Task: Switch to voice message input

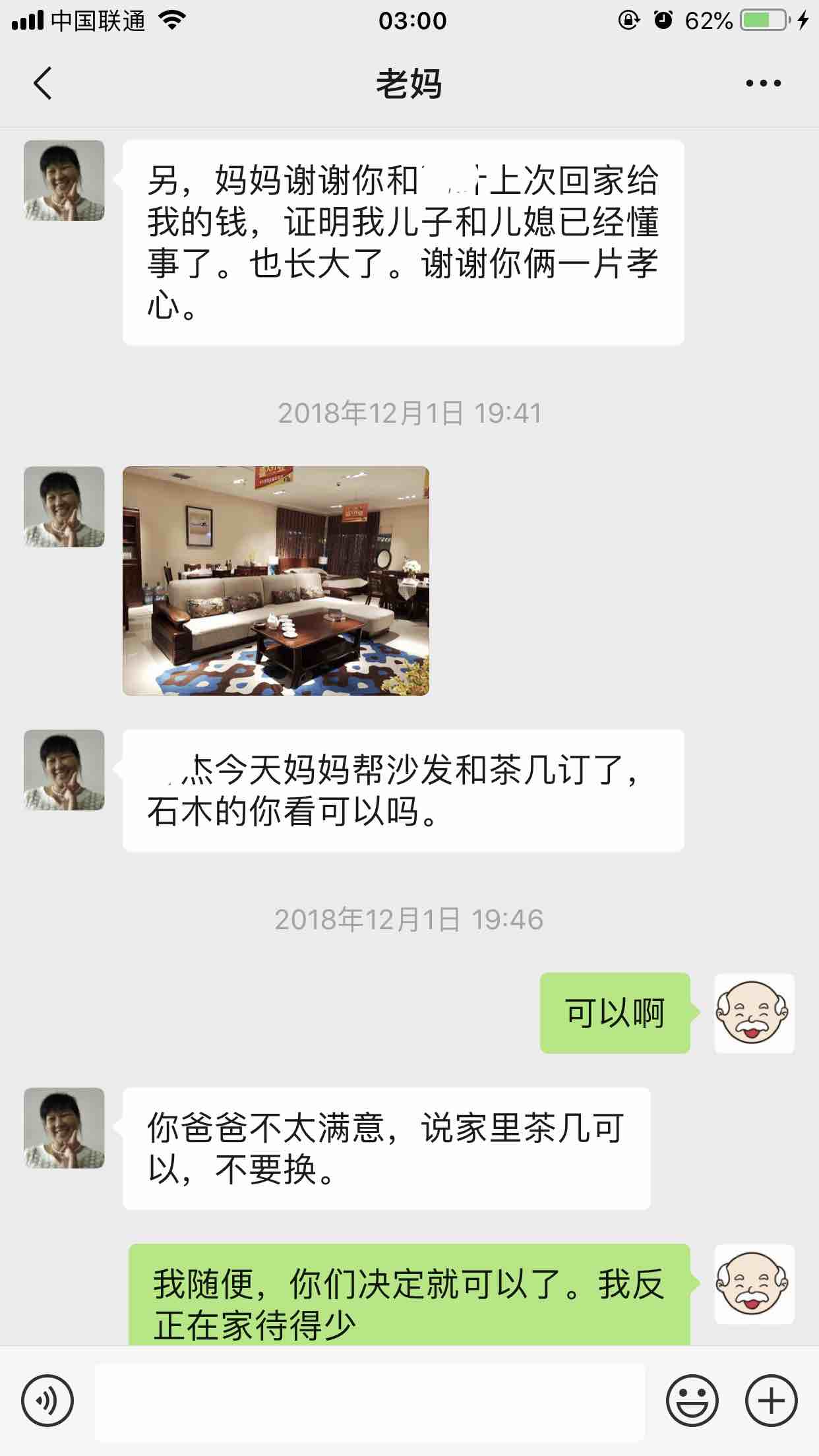Action: 47,1401
